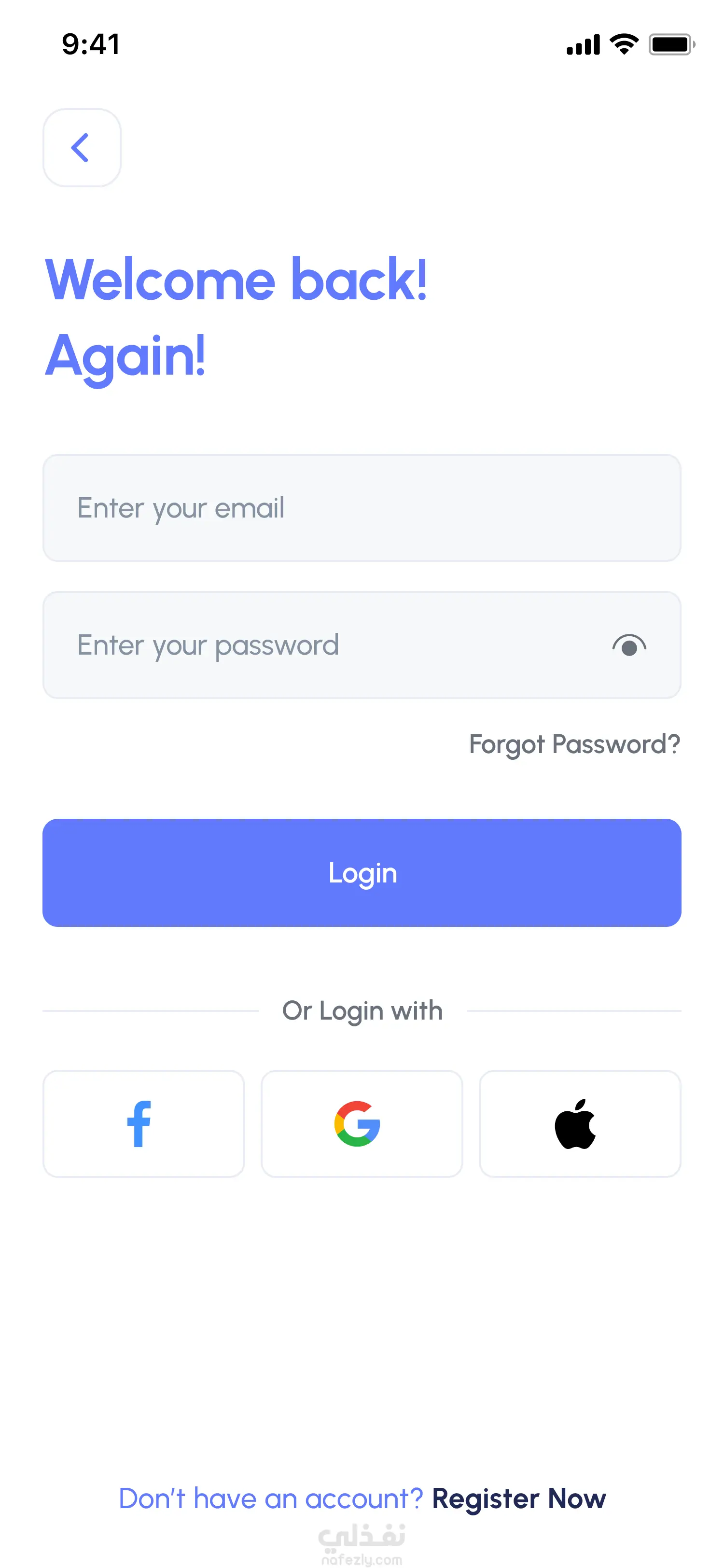Image resolution: width=724 pixels, height=1568 pixels.
Task: Focus the email input field
Action: click(362, 508)
